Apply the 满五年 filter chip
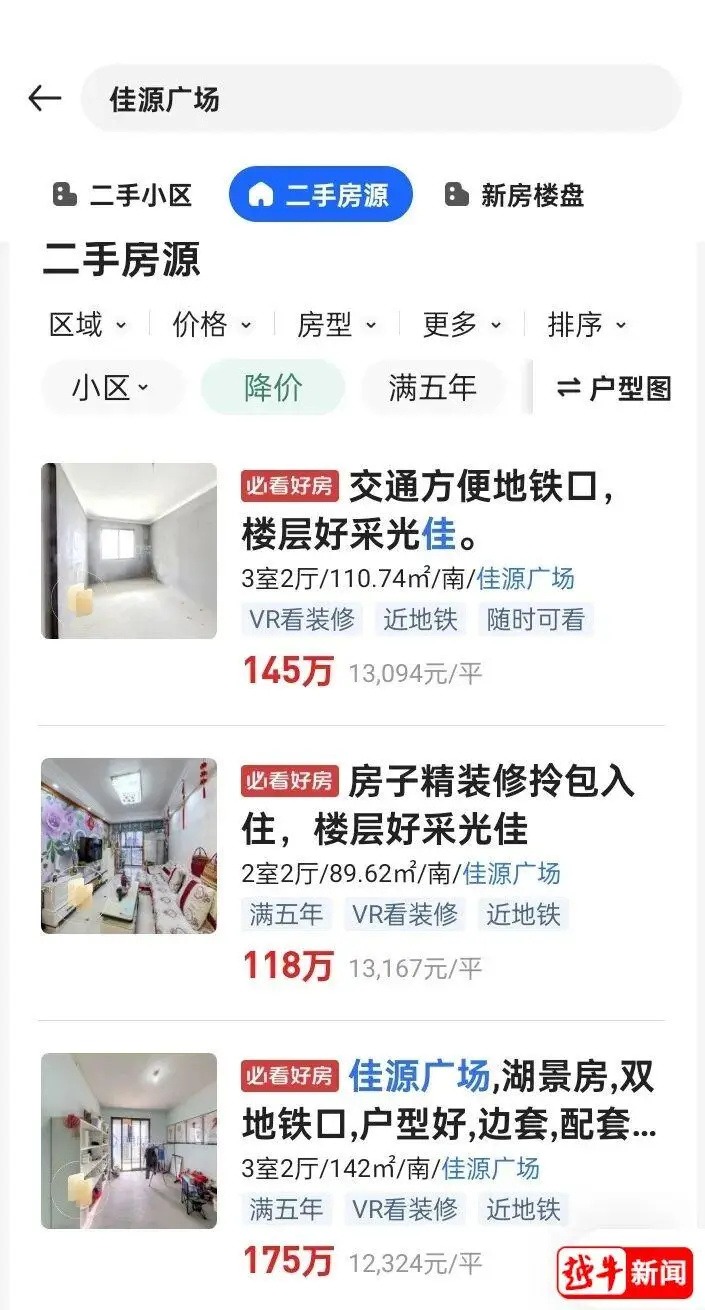The image size is (705, 1310). coord(432,388)
